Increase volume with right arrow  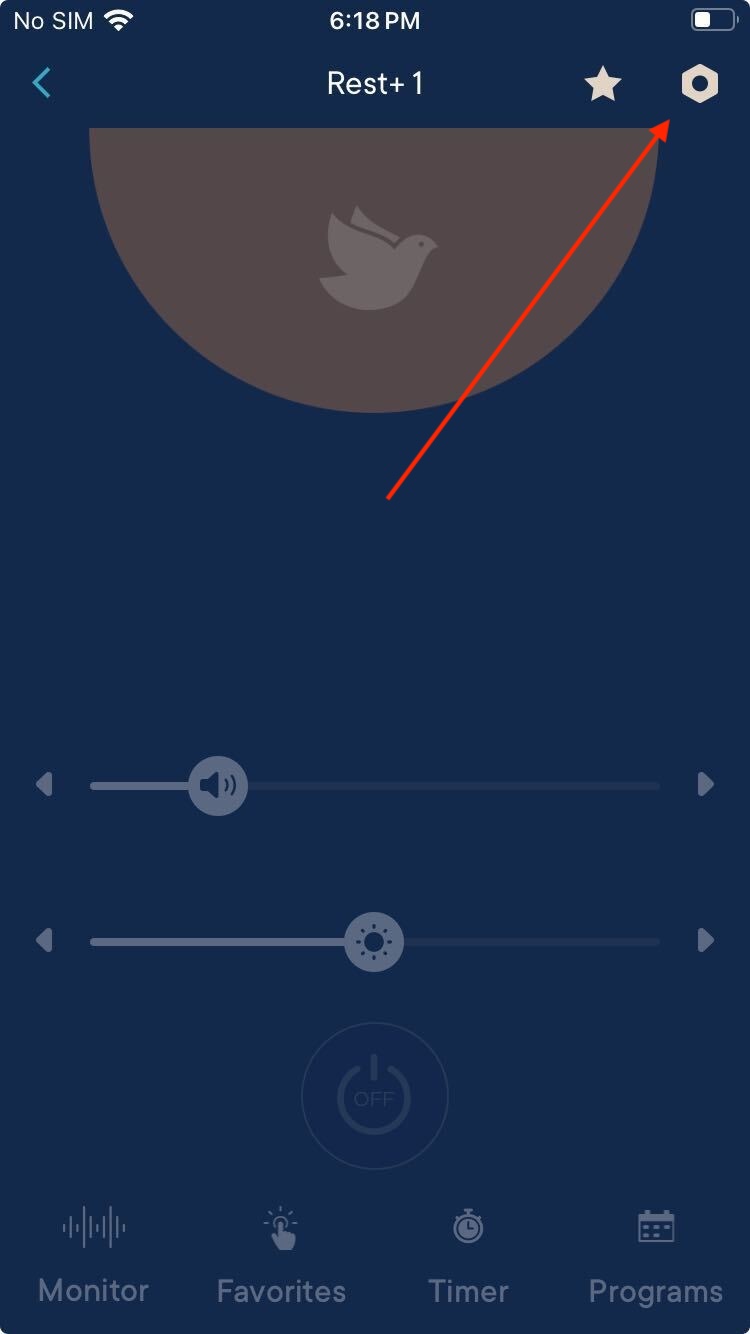point(706,784)
